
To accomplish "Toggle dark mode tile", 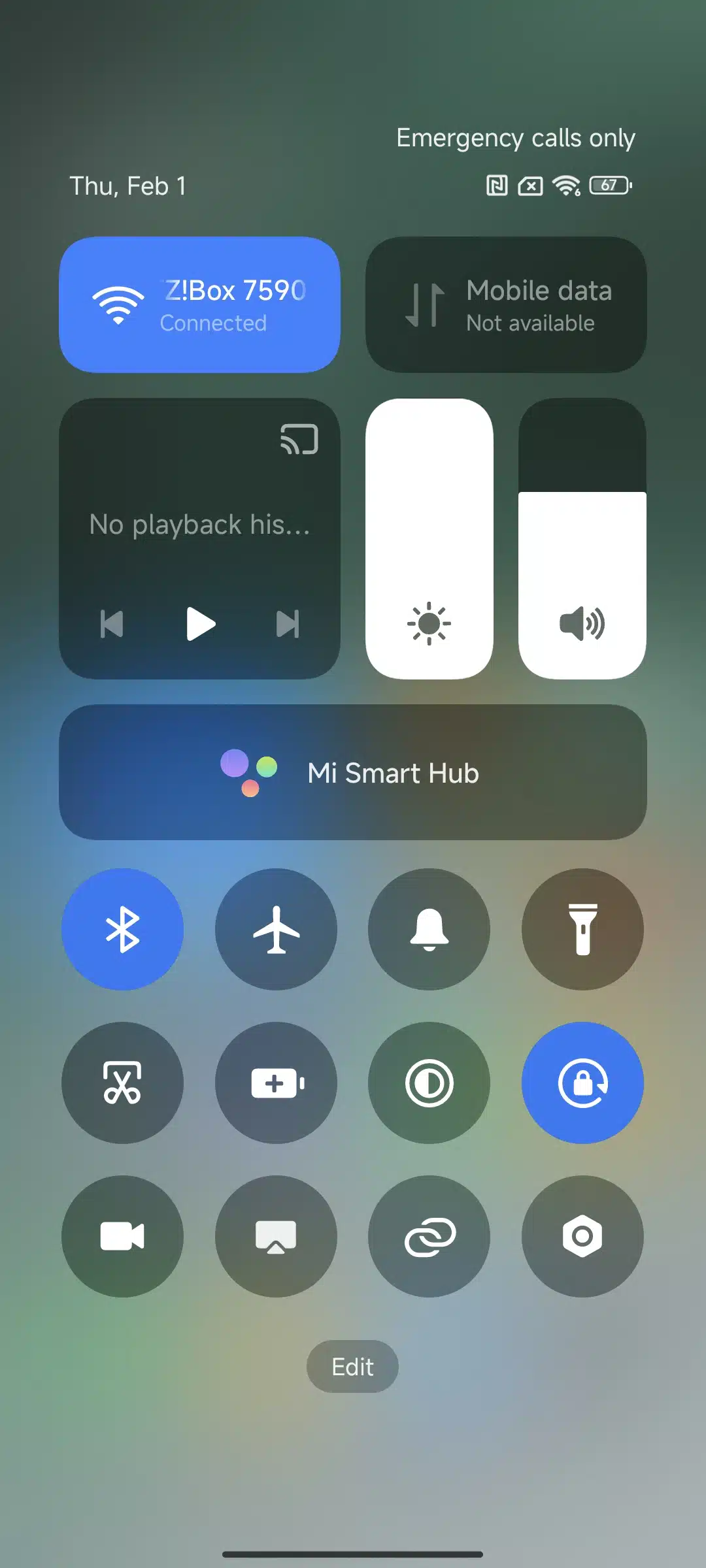I will 429,1083.
